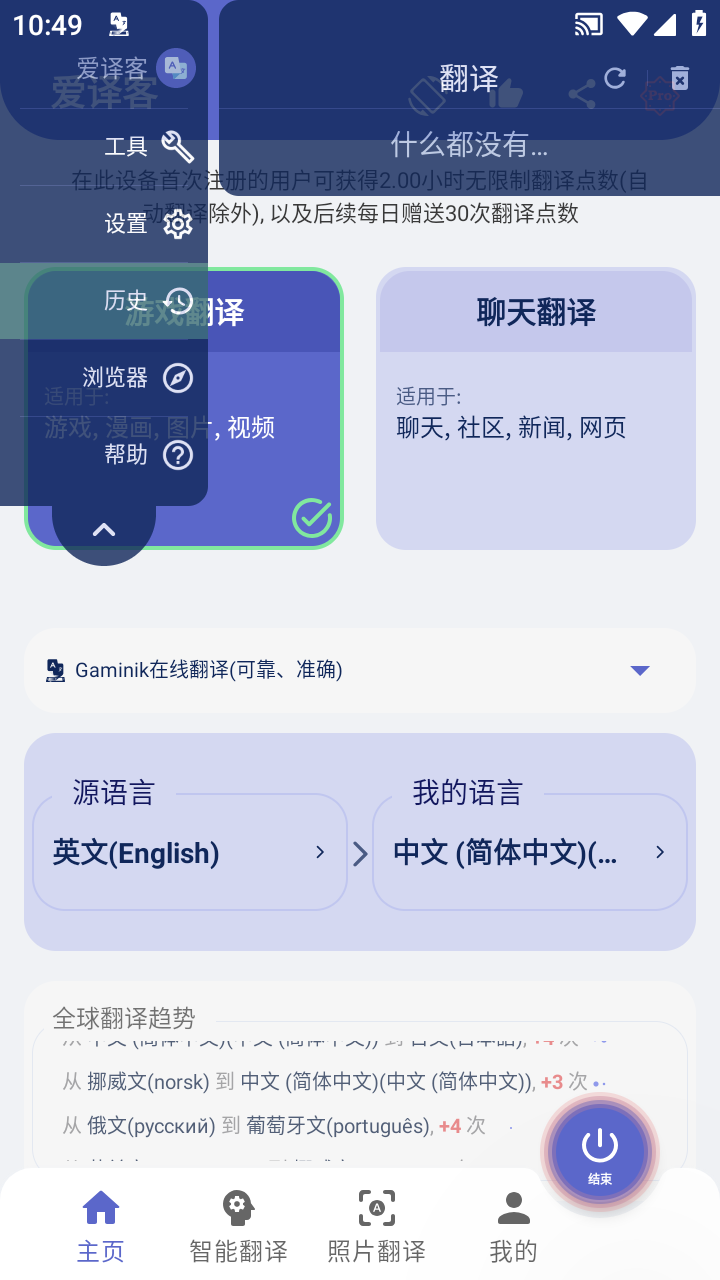720x1280 pixels.
Task: Expand the Gaminik在线翻译 dropdown
Action: click(x=639, y=670)
